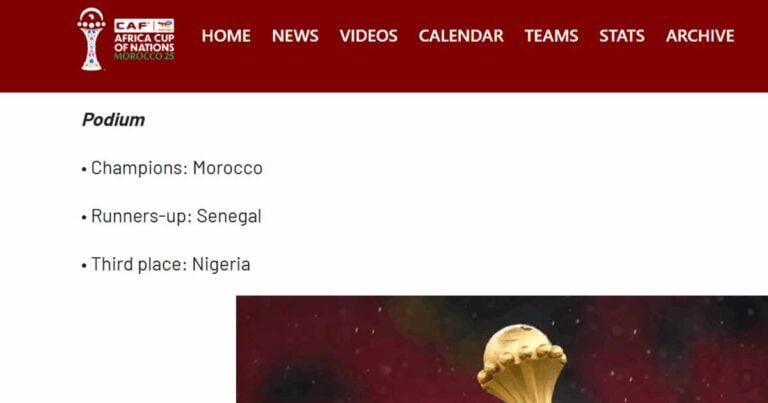Tap the CAF Africa Cup of Nations logo
This screenshot has height=403, width=768.
click(x=126, y=39)
